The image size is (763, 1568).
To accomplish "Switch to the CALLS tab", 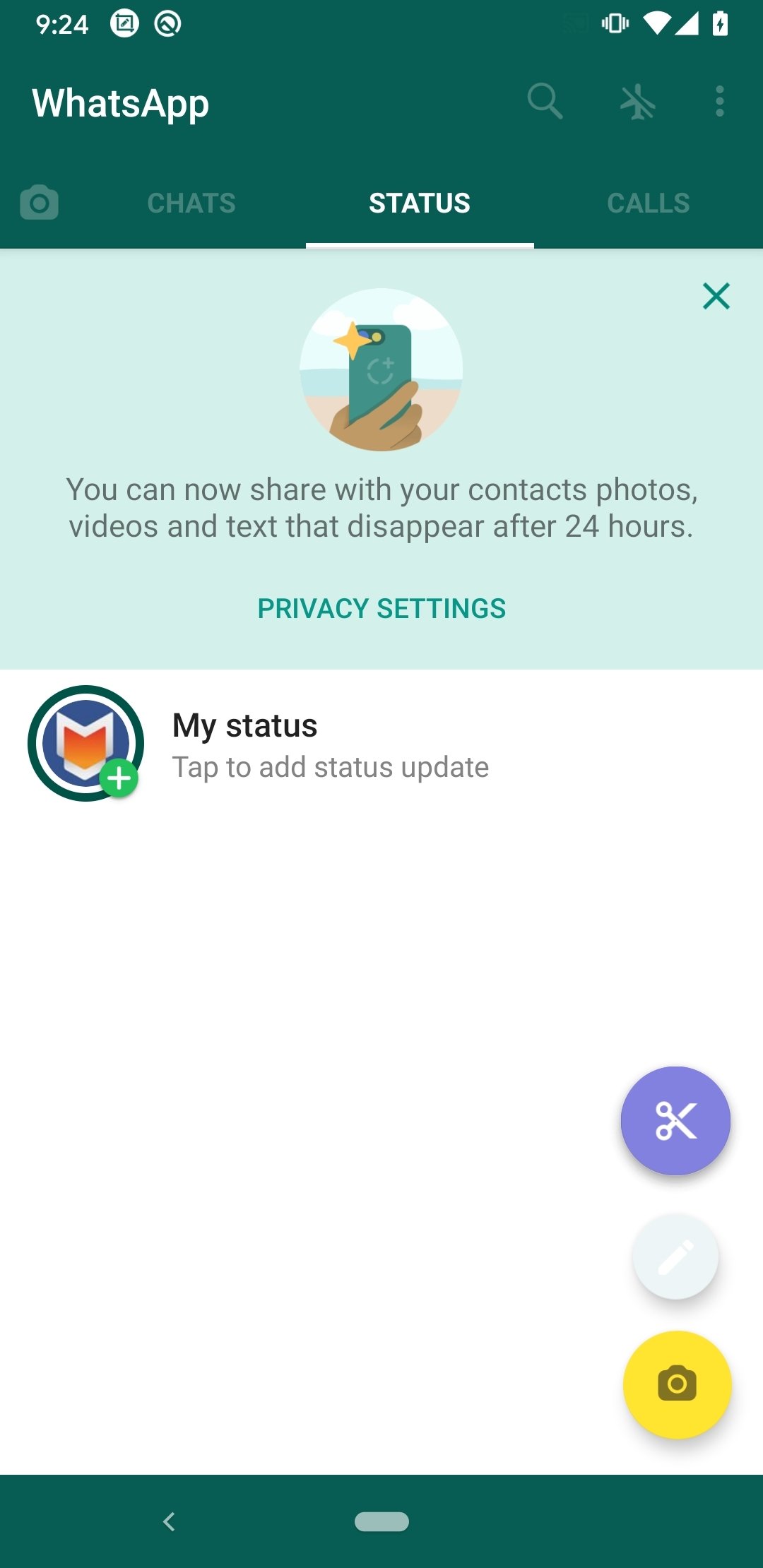I will click(x=648, y=203).
